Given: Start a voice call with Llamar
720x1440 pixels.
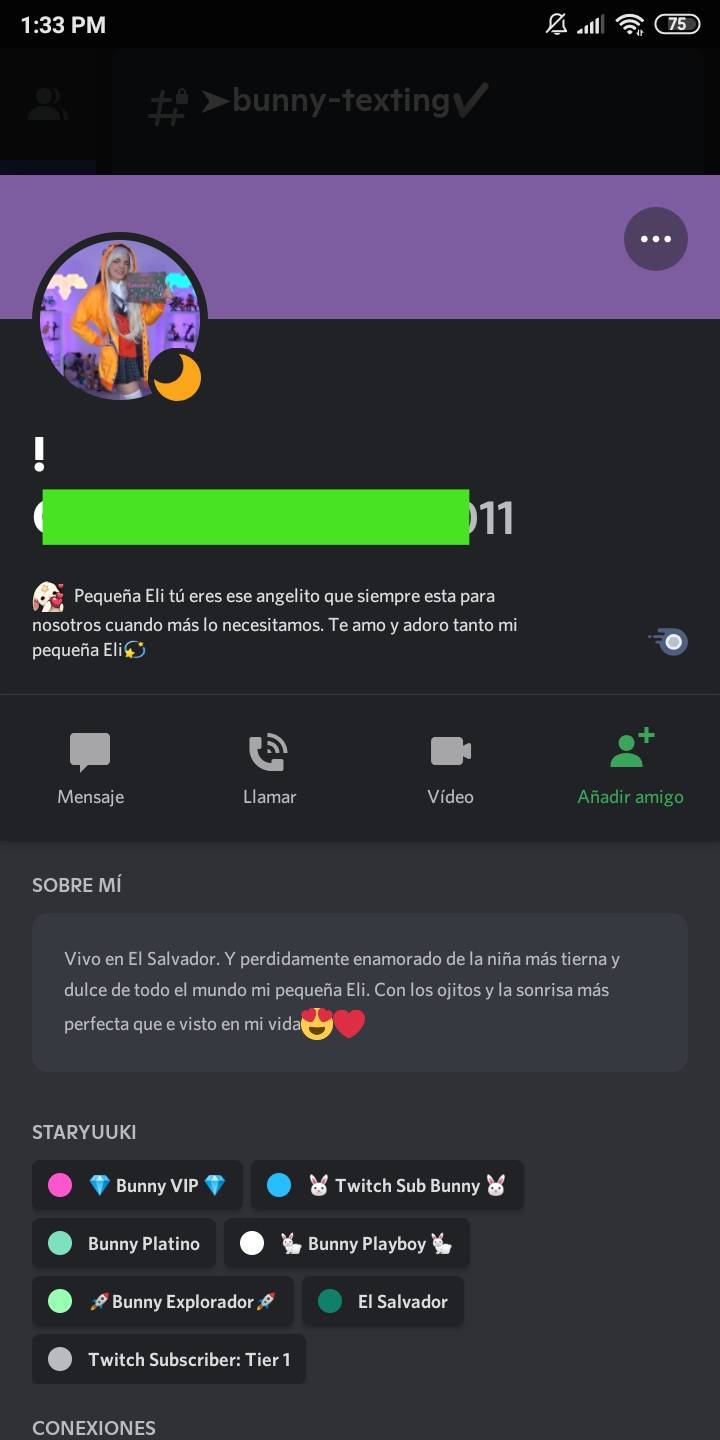Looking at the screenshot, I should click(x=269, y=768).
